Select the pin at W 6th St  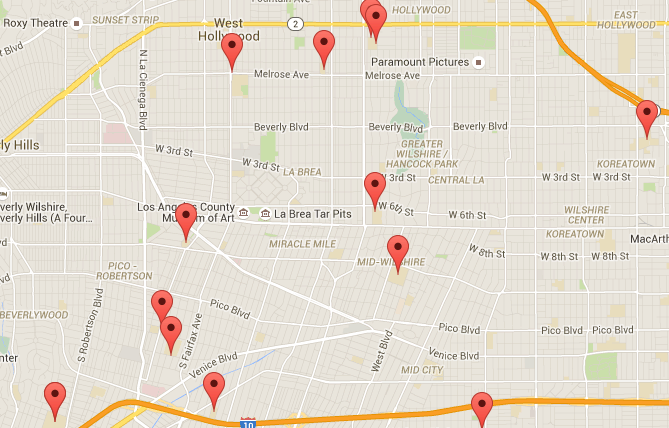coord(375,191)
